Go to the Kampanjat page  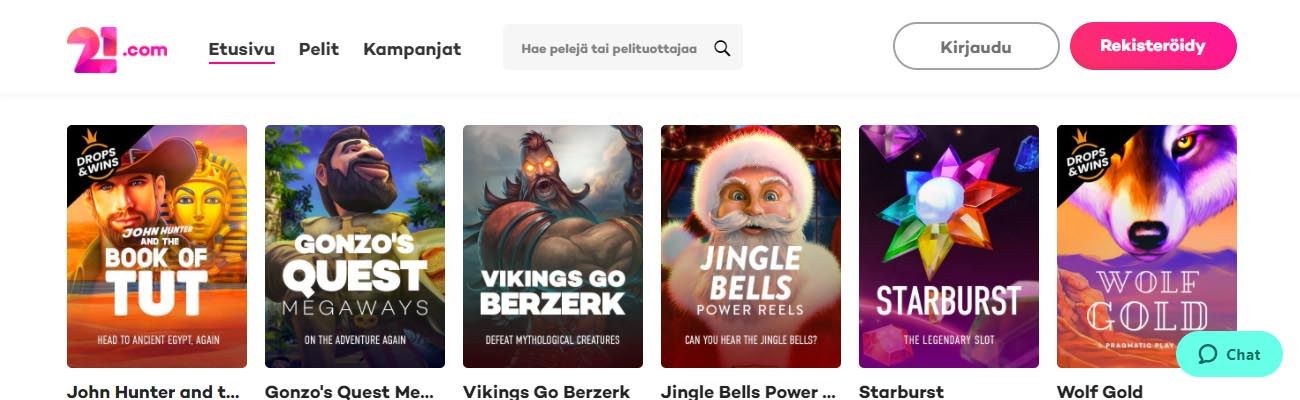tap(412, 48)
